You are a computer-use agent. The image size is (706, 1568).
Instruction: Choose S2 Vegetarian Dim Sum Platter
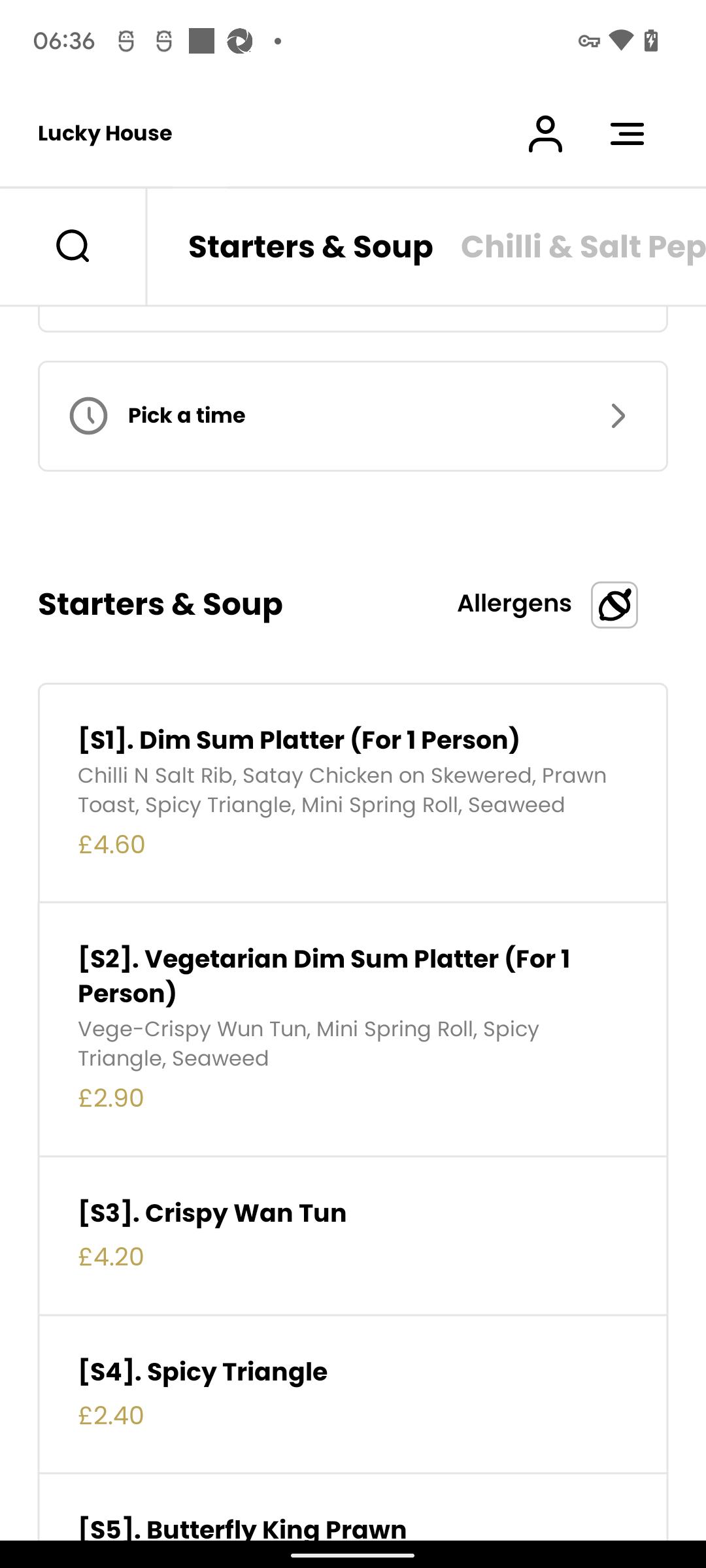coord(353,1030)
